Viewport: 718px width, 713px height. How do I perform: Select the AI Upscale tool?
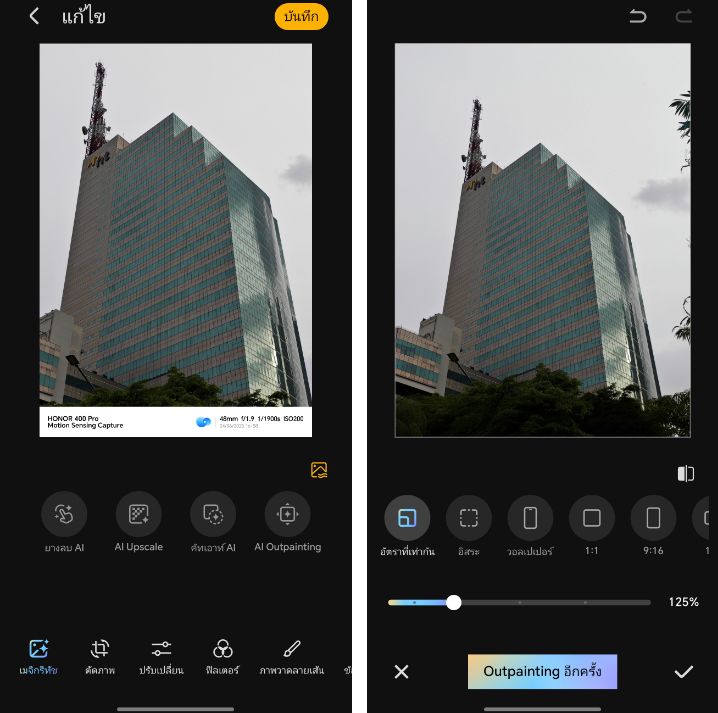[x=138, y=514]
